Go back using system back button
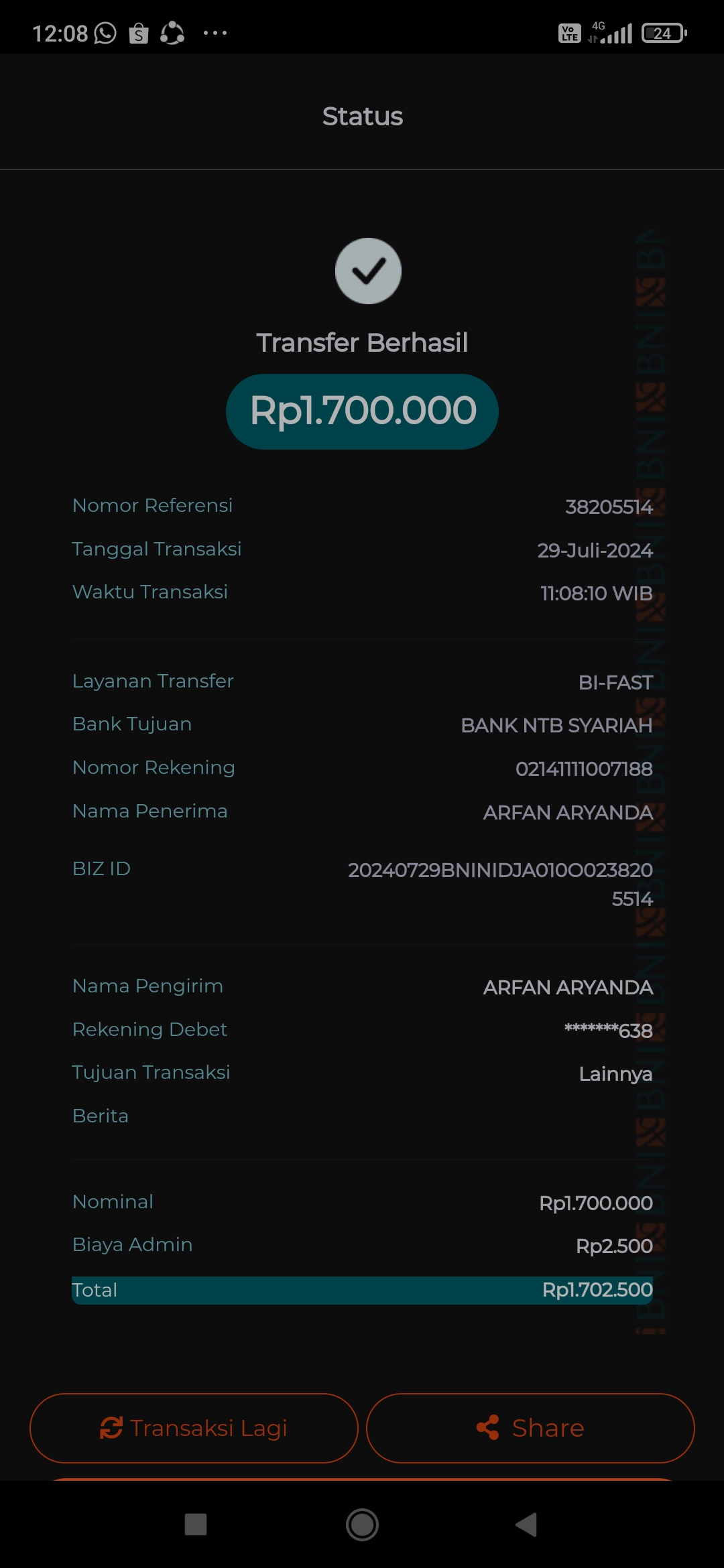 (527, 1524)
